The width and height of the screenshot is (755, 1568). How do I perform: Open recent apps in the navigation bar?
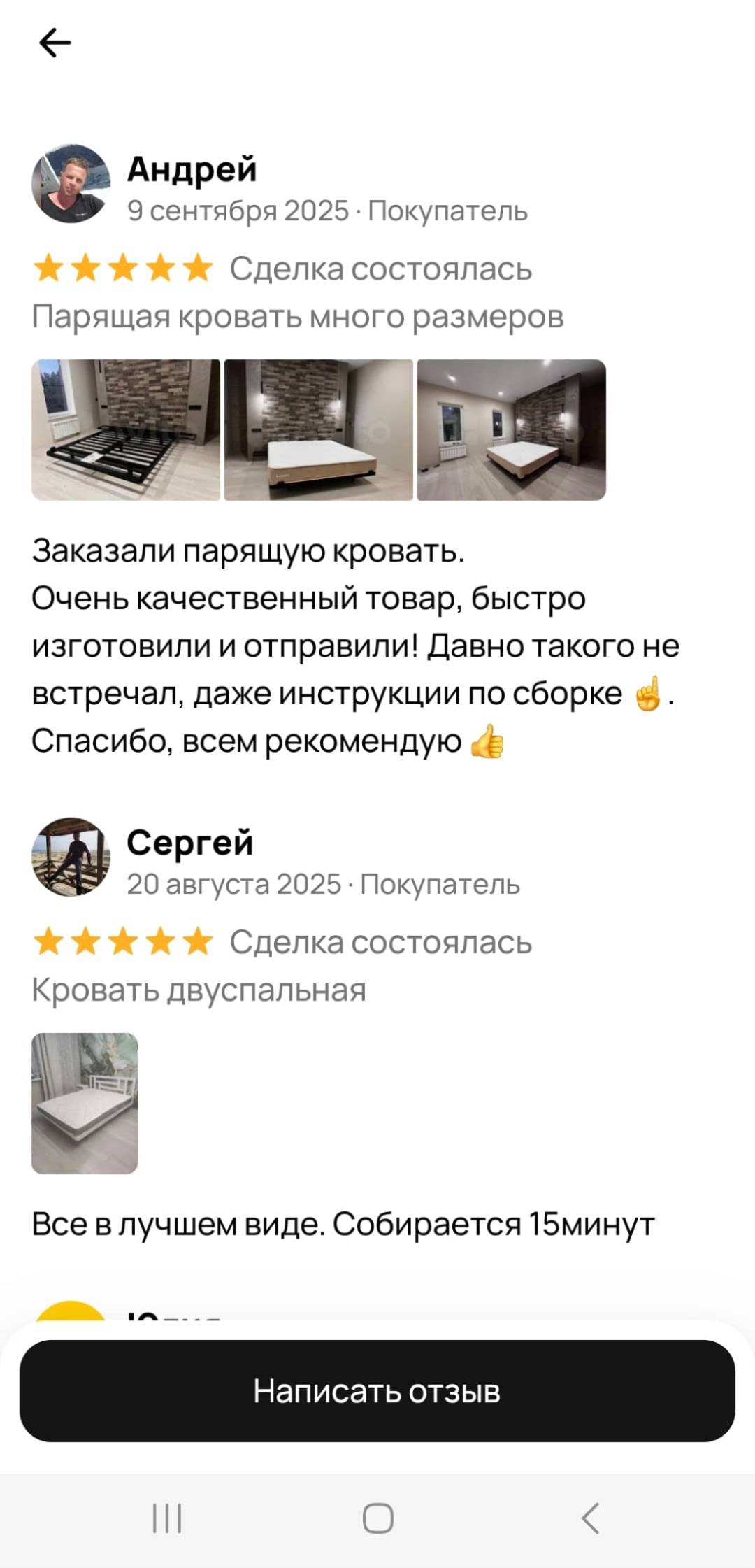[168, 1518]
